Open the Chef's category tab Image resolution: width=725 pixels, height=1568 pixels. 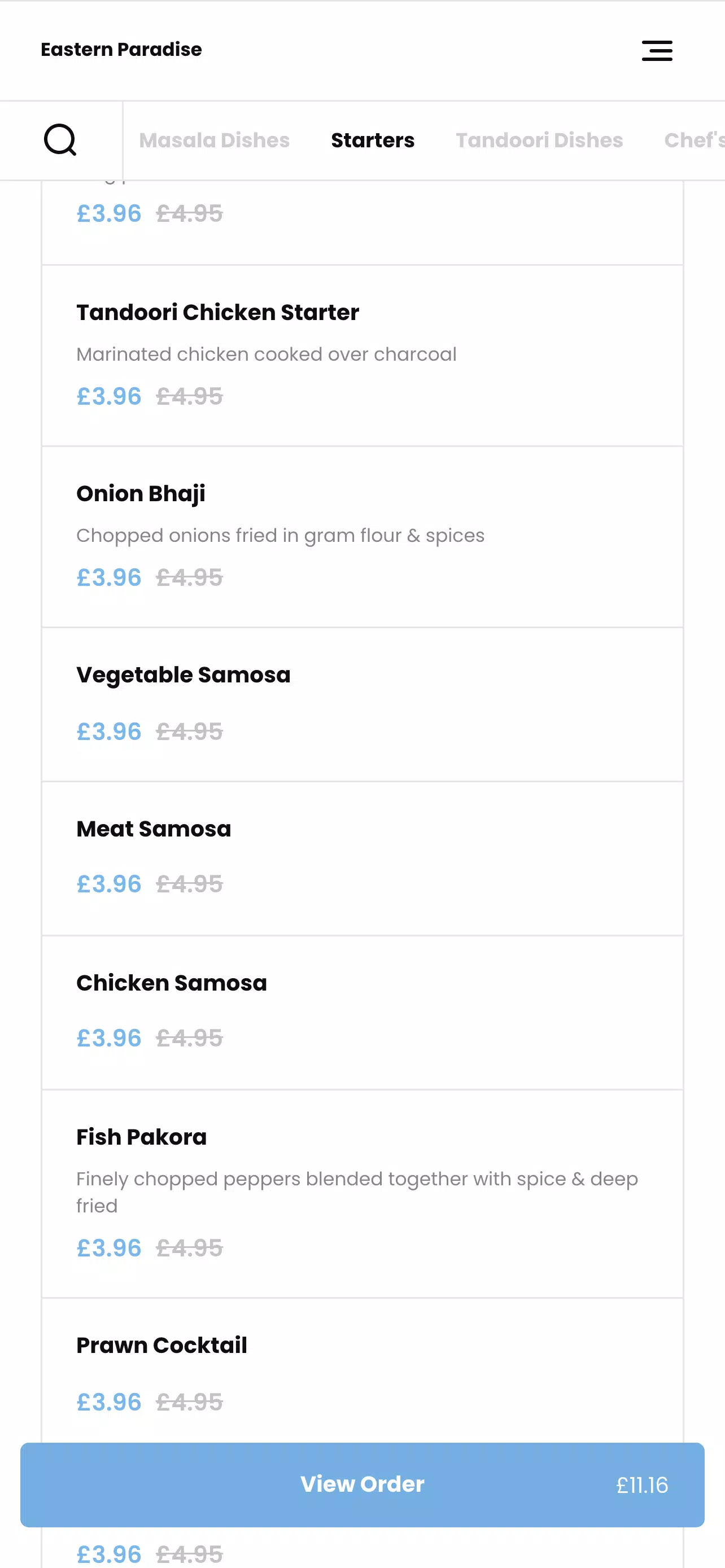click(694, 140)
